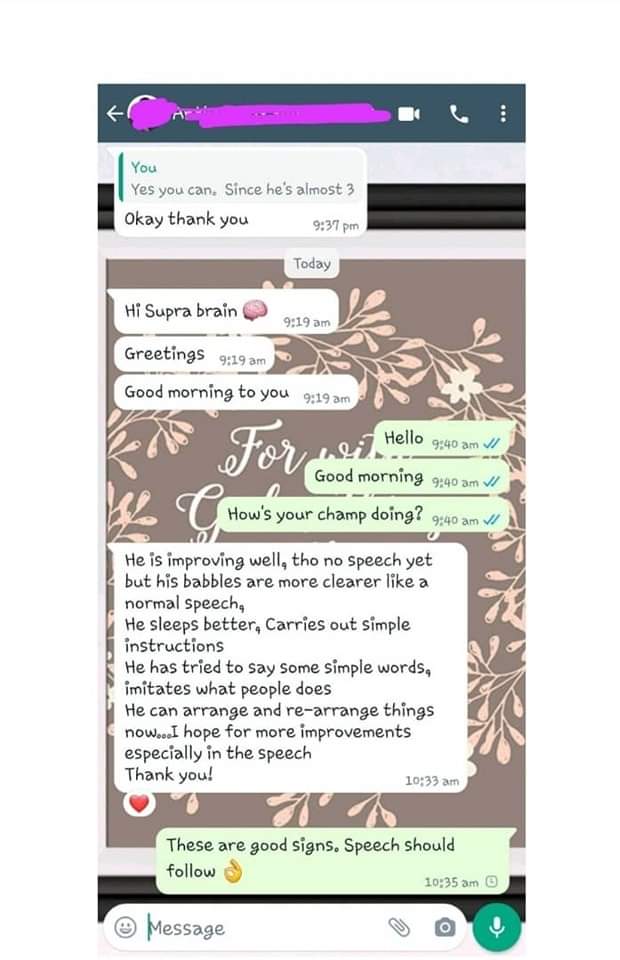Screen dimensions: 620x960
Task: Open the camera from the message bar
Action: (445, 927)
